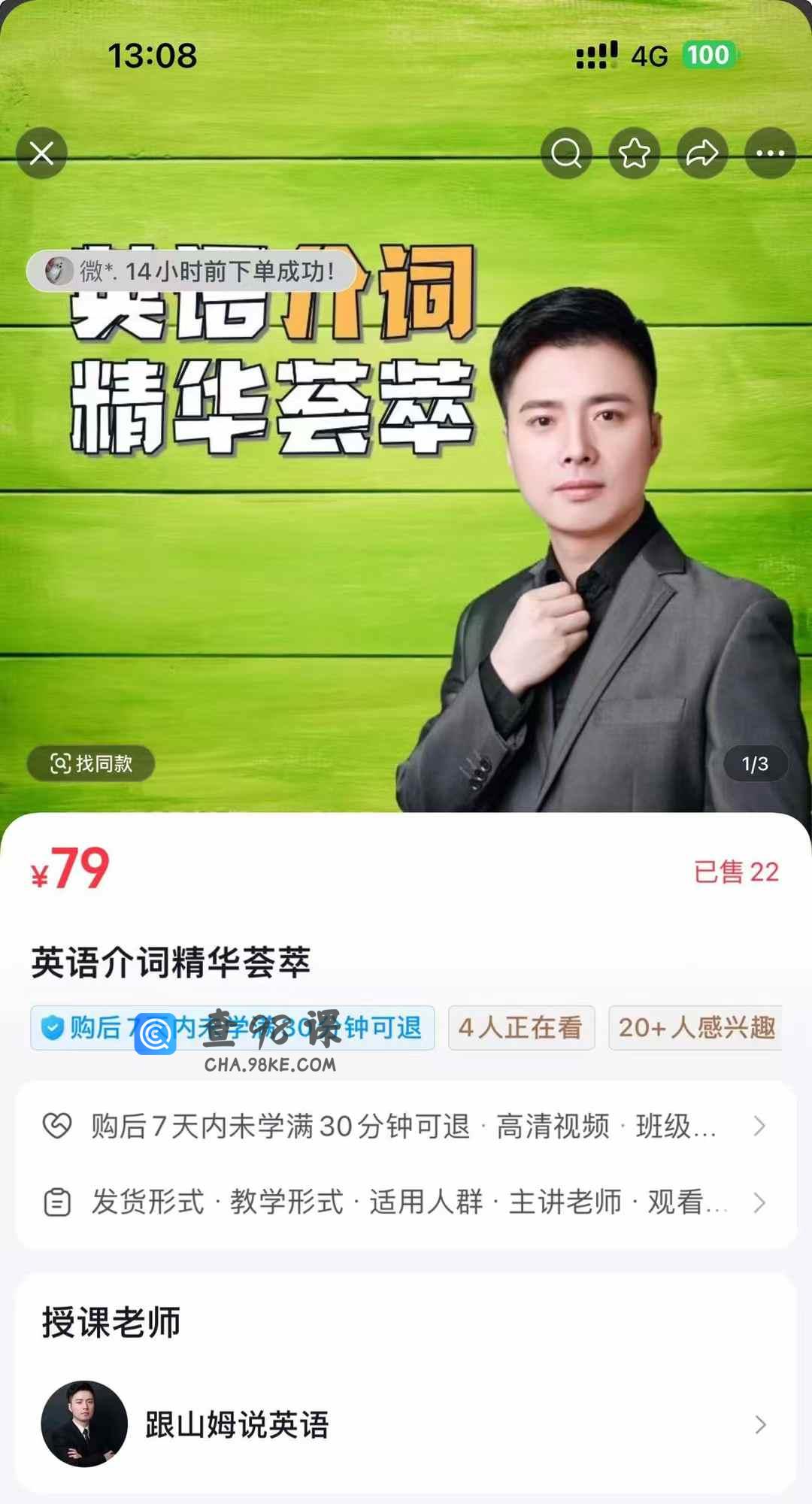The image size is (812, 1504).
Task: Open teacher 跟山姆说英语 profile
Action: tap(404, 1424)
